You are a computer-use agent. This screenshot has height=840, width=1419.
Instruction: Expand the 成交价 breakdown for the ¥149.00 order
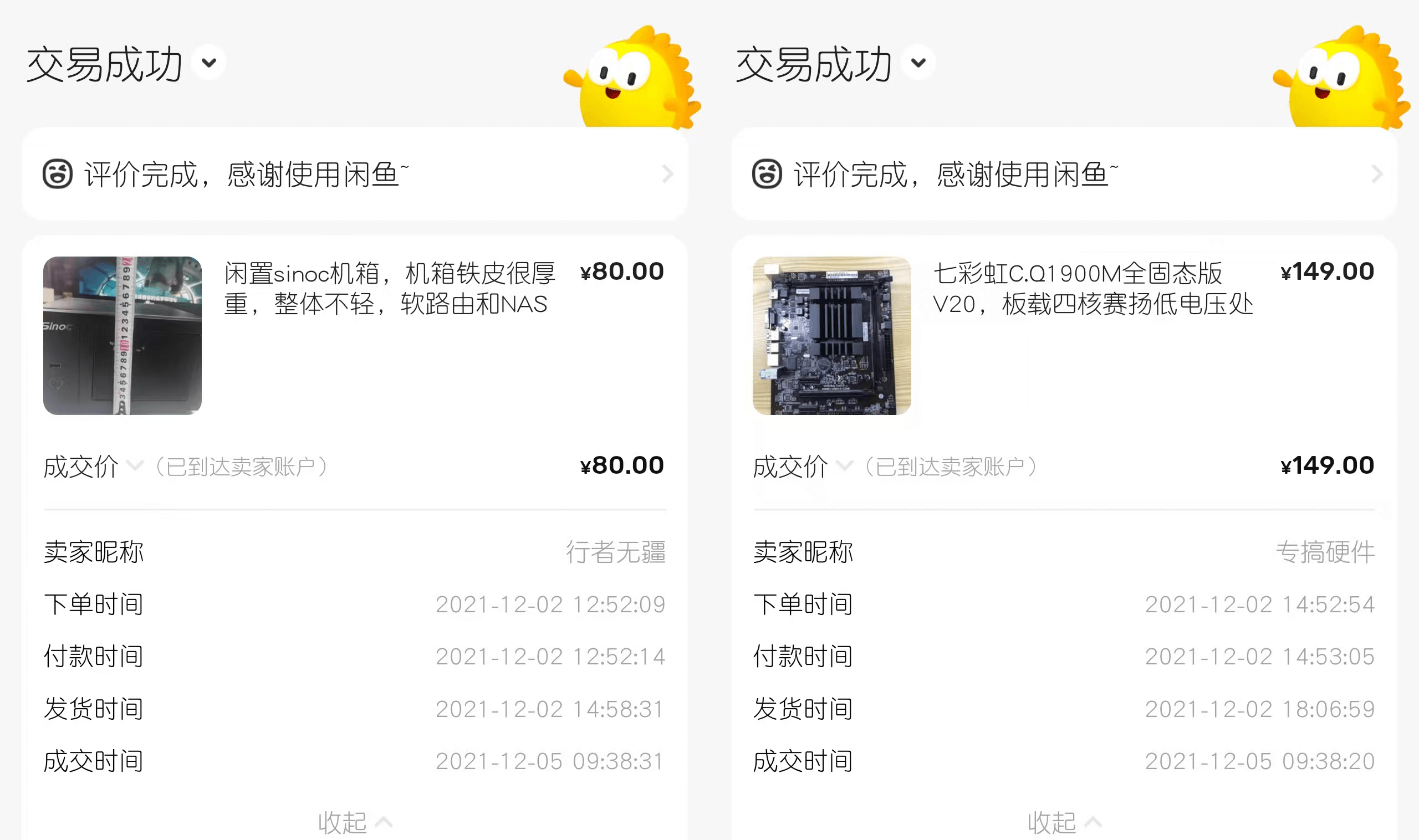tap(844, 466)
